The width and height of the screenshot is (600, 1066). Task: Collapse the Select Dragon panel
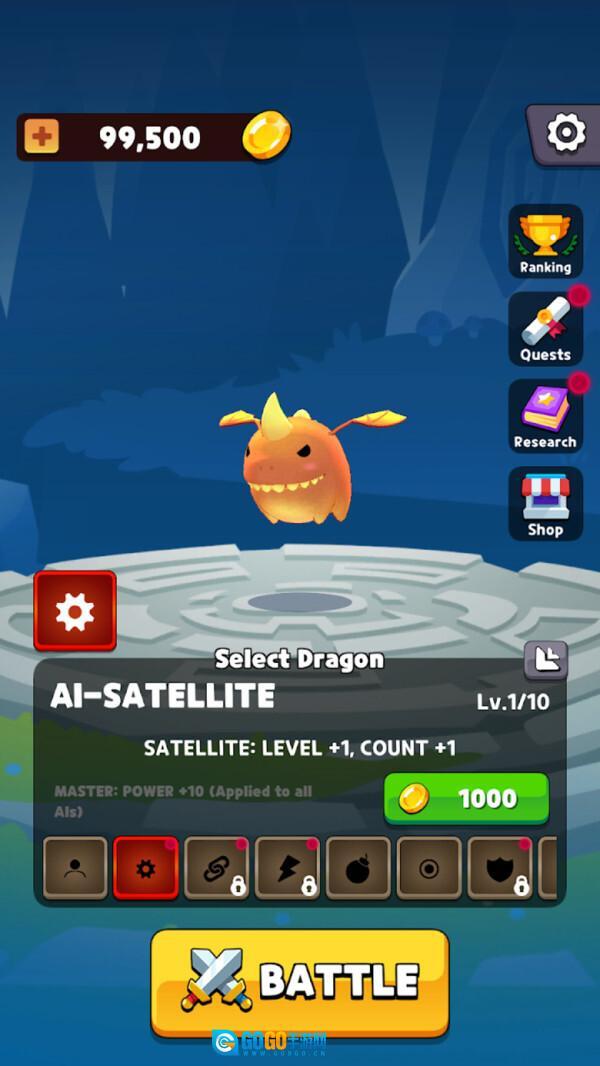(x=545, y=659)
